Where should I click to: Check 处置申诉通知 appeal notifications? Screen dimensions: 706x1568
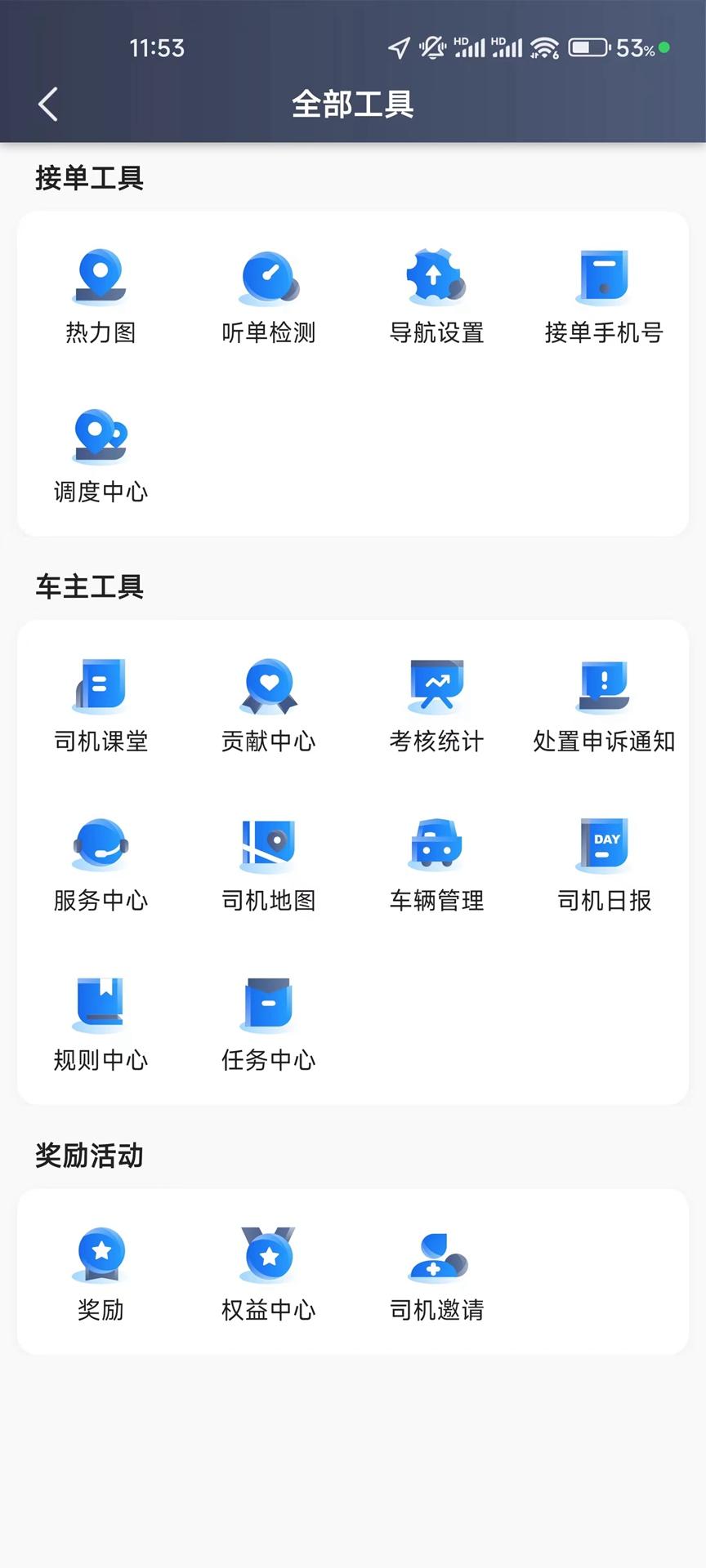pos(605,702)
